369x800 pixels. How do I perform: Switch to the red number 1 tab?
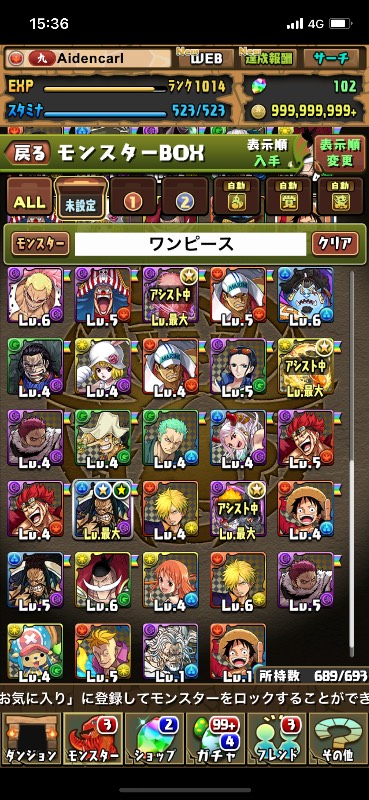coord(133,198)
